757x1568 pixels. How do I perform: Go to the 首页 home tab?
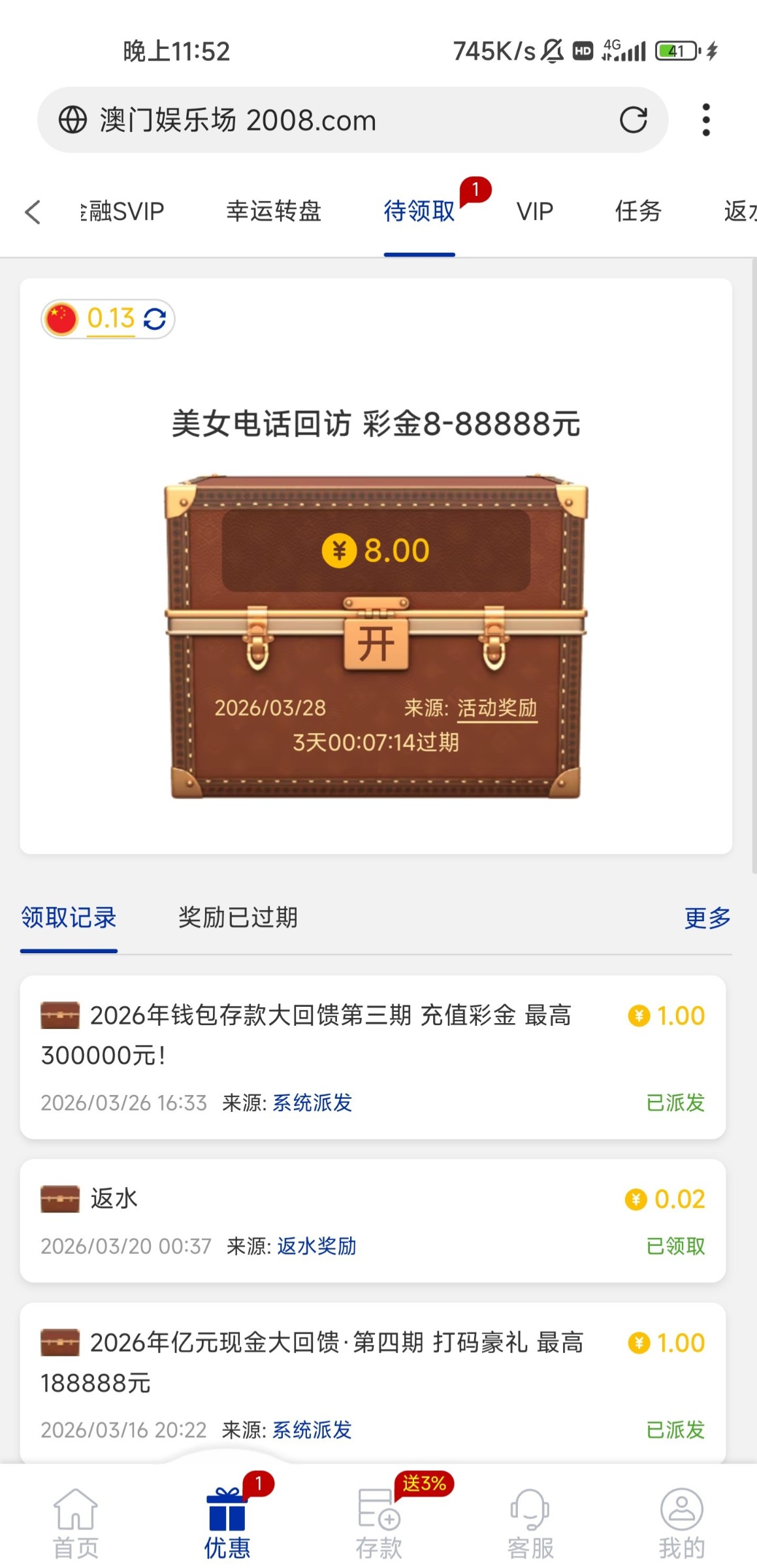(x=76, y=1522)
